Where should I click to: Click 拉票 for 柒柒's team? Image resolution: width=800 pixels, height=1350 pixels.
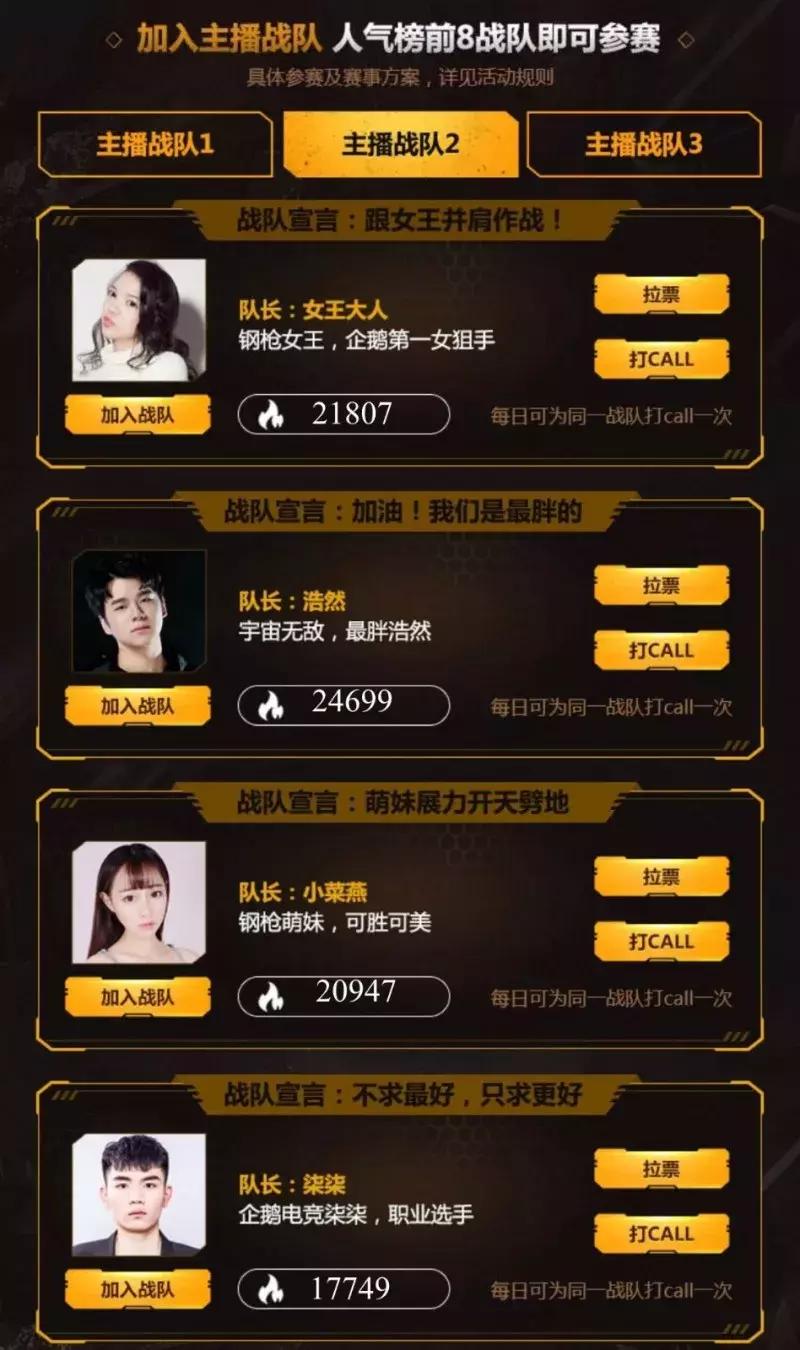point(663,1170)
